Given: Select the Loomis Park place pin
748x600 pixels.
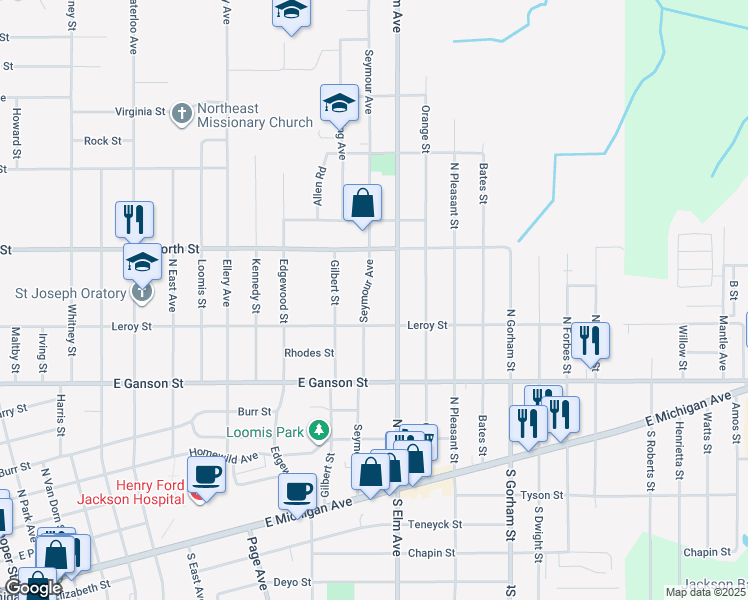Looking at the screenshot, I should [x=319, y=431].
